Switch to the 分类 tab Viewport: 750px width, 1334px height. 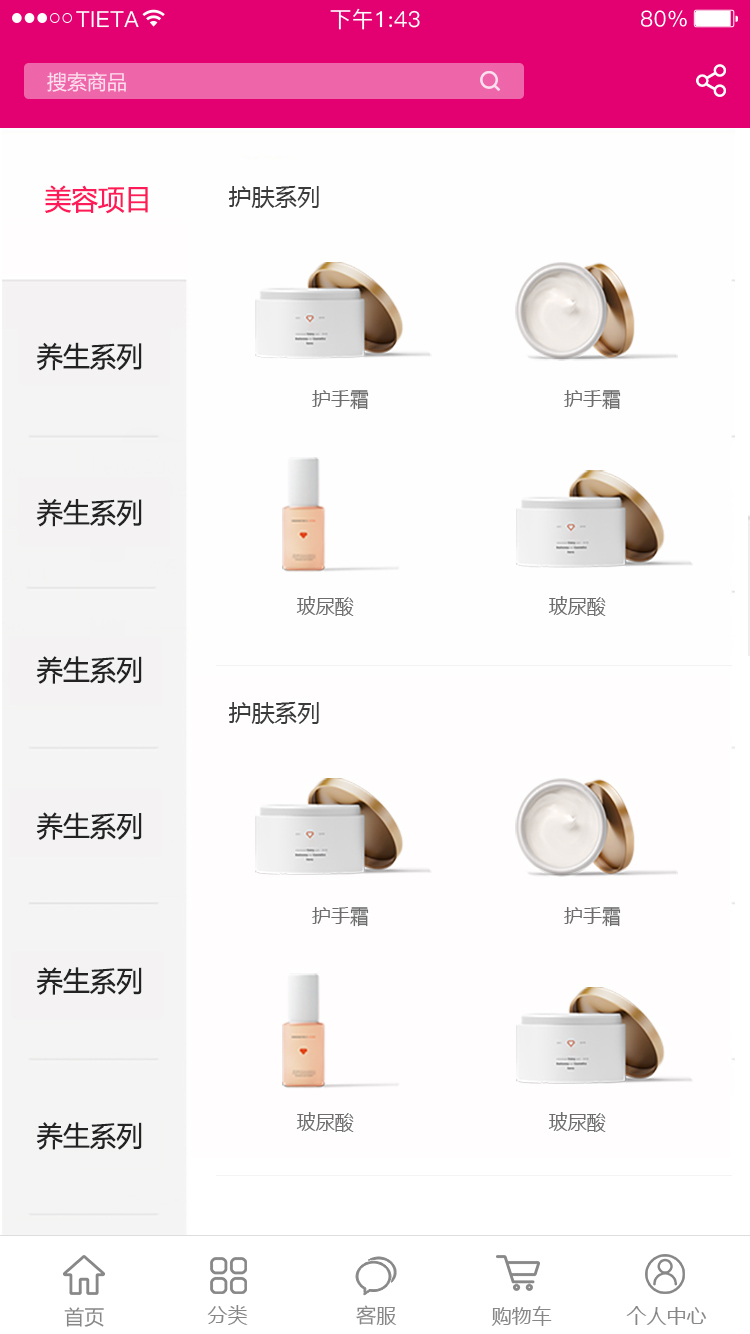click(228, 1290)
